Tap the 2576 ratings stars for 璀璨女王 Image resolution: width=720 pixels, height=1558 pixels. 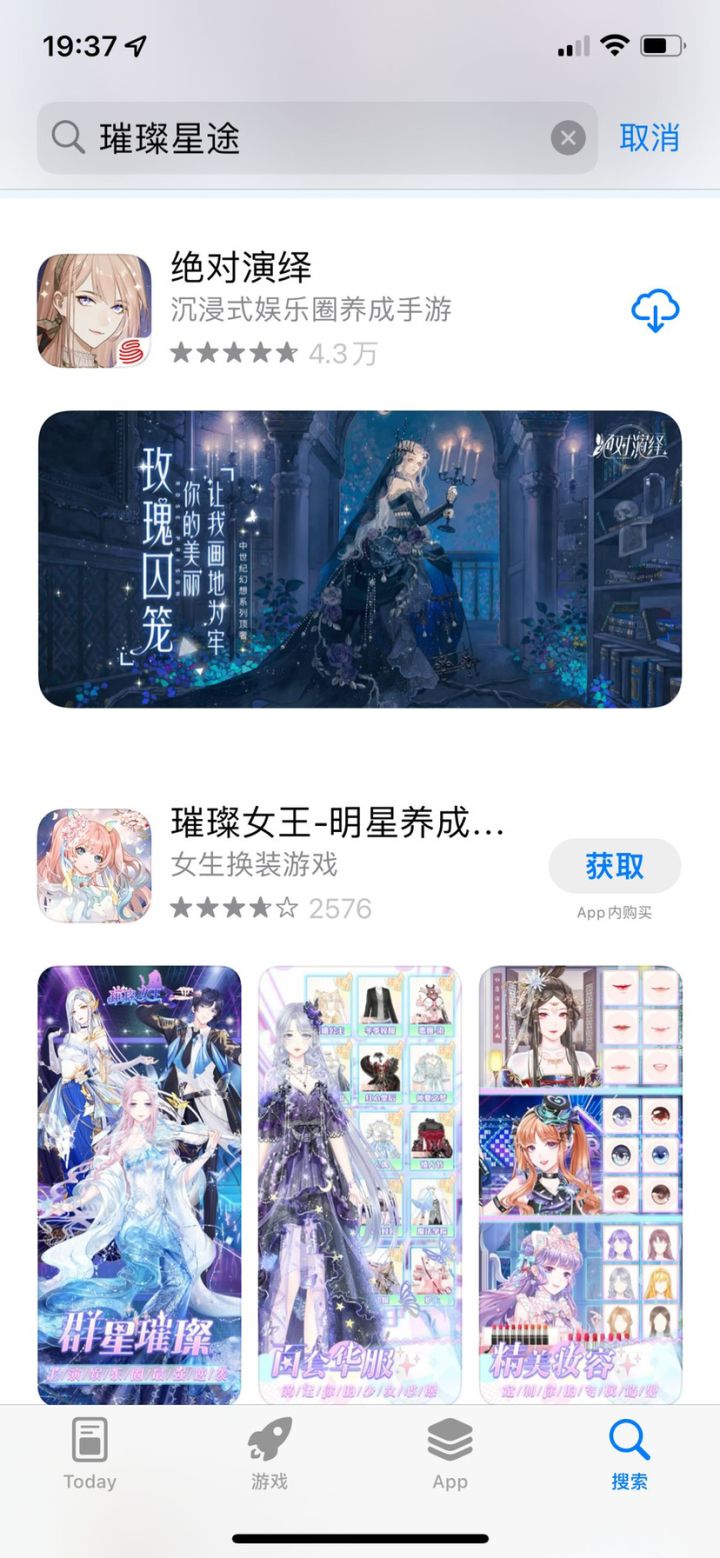point(232,909)
